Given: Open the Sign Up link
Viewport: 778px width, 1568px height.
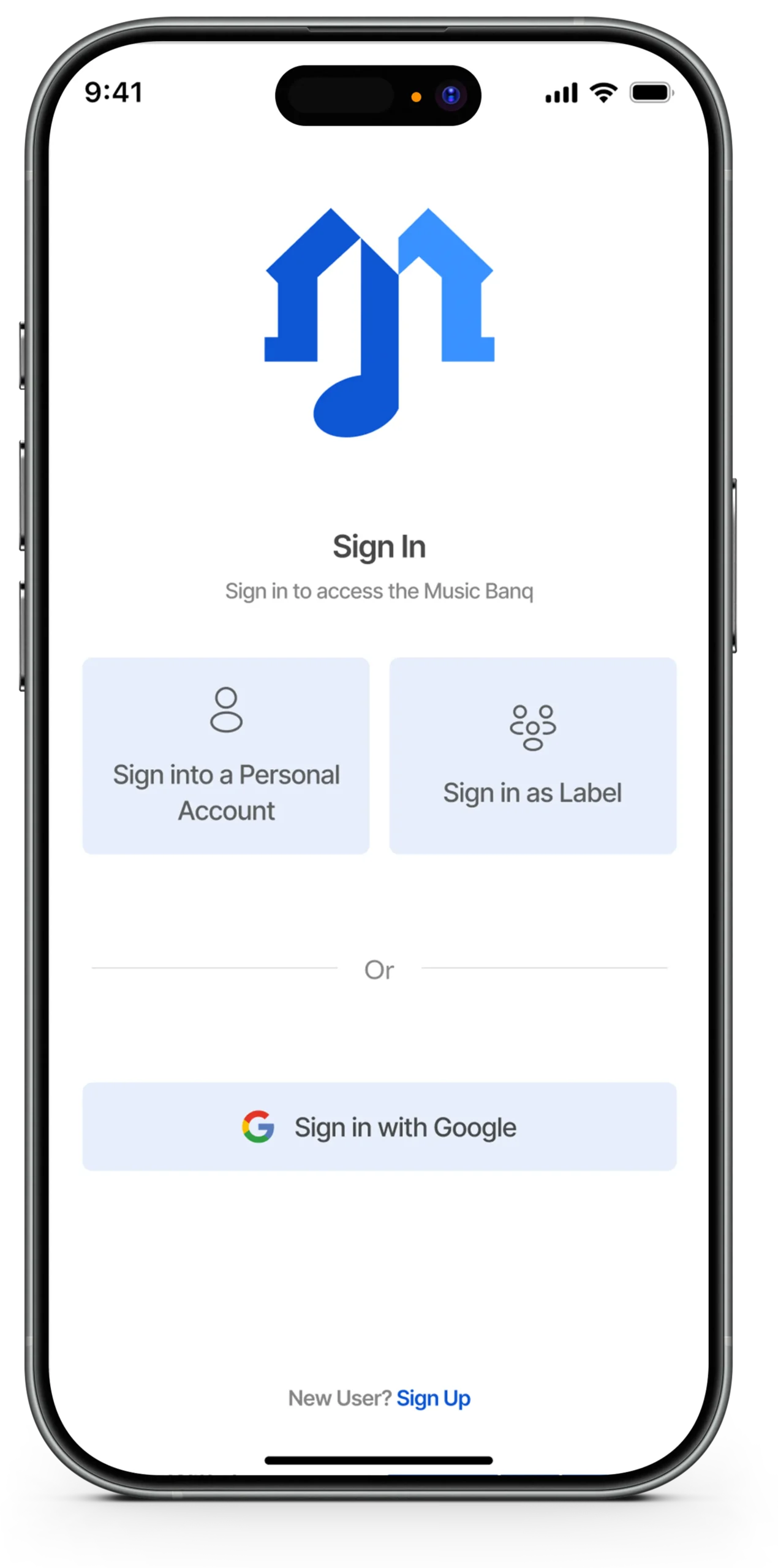Looking at the screenshot, I should pyautogui.click(x=433, y=1398).
